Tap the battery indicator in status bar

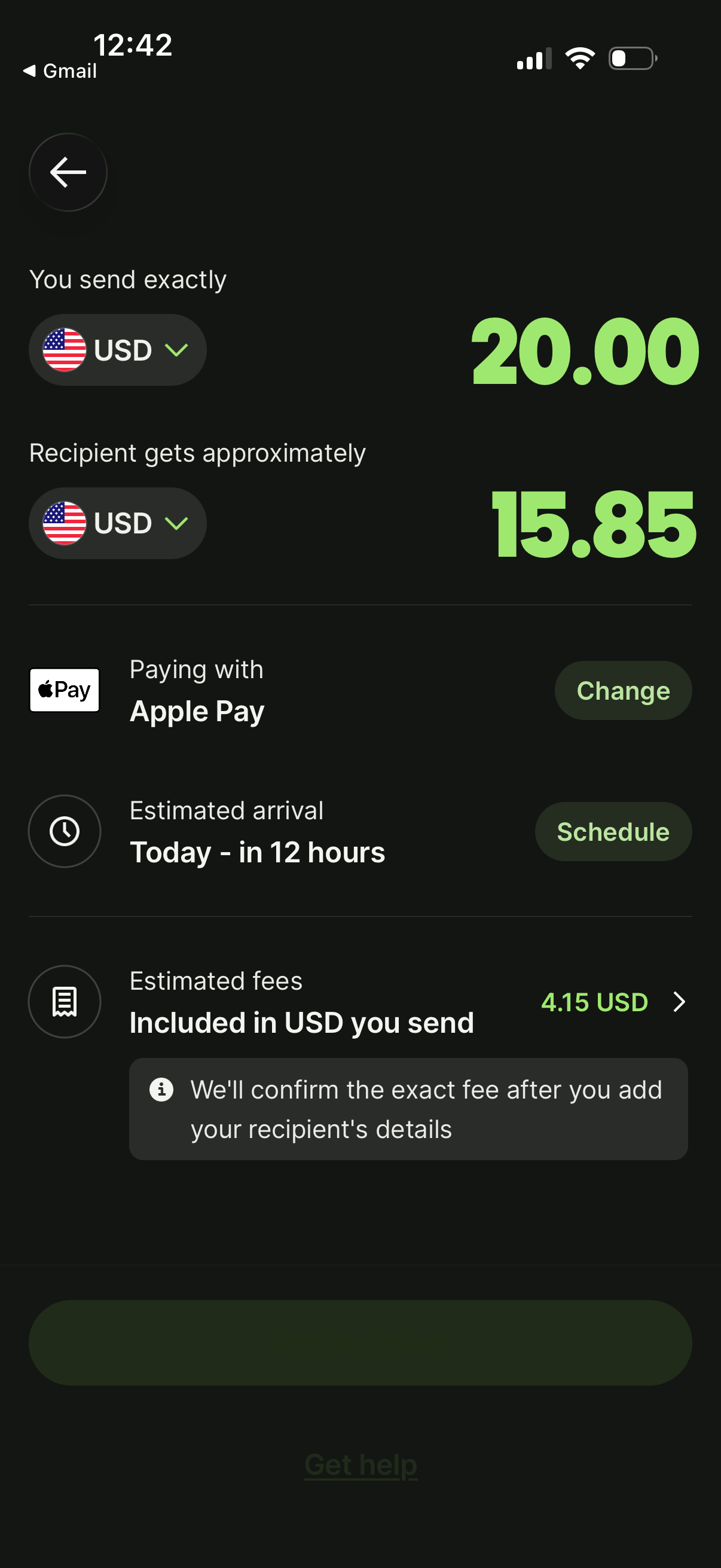[631, 58]
